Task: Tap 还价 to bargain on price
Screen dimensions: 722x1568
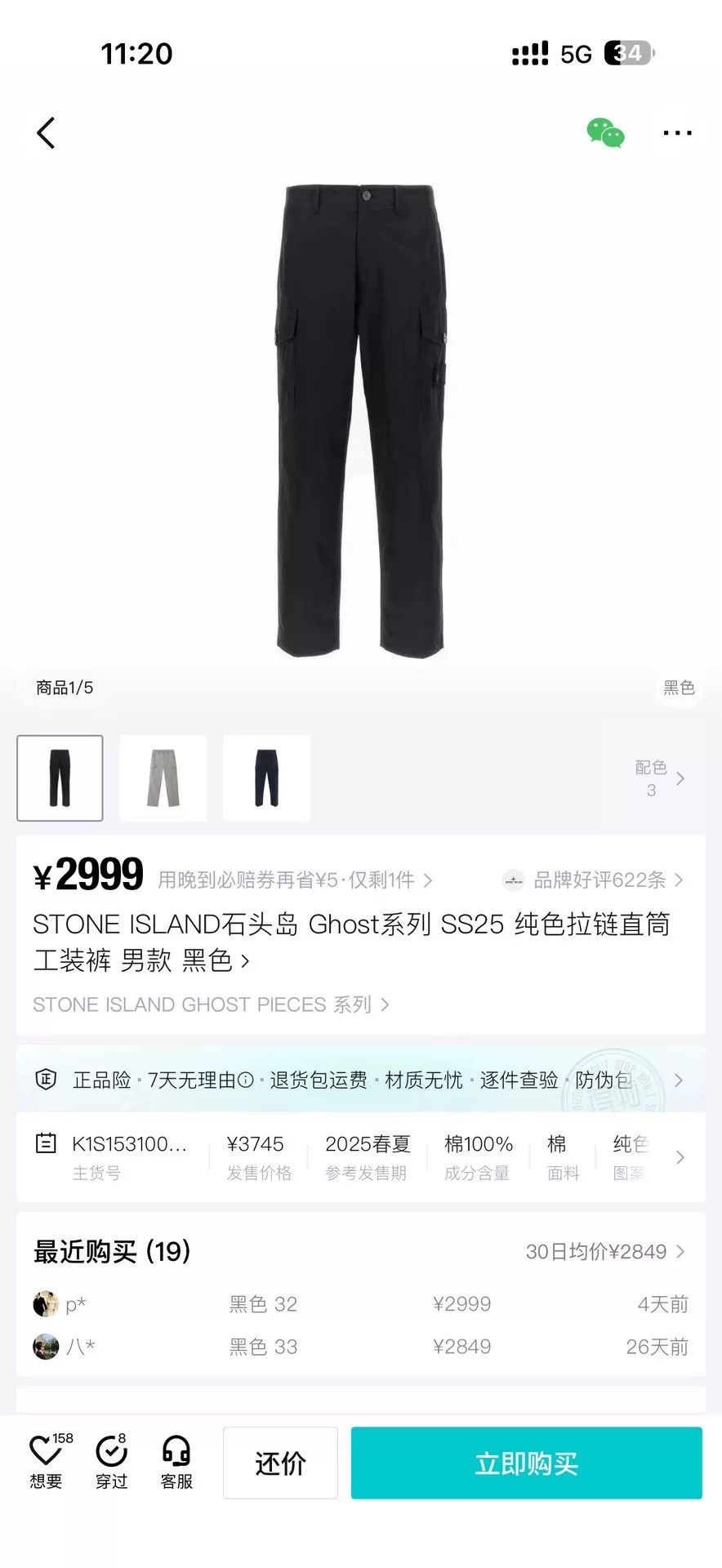Action: click(280, 1463)
